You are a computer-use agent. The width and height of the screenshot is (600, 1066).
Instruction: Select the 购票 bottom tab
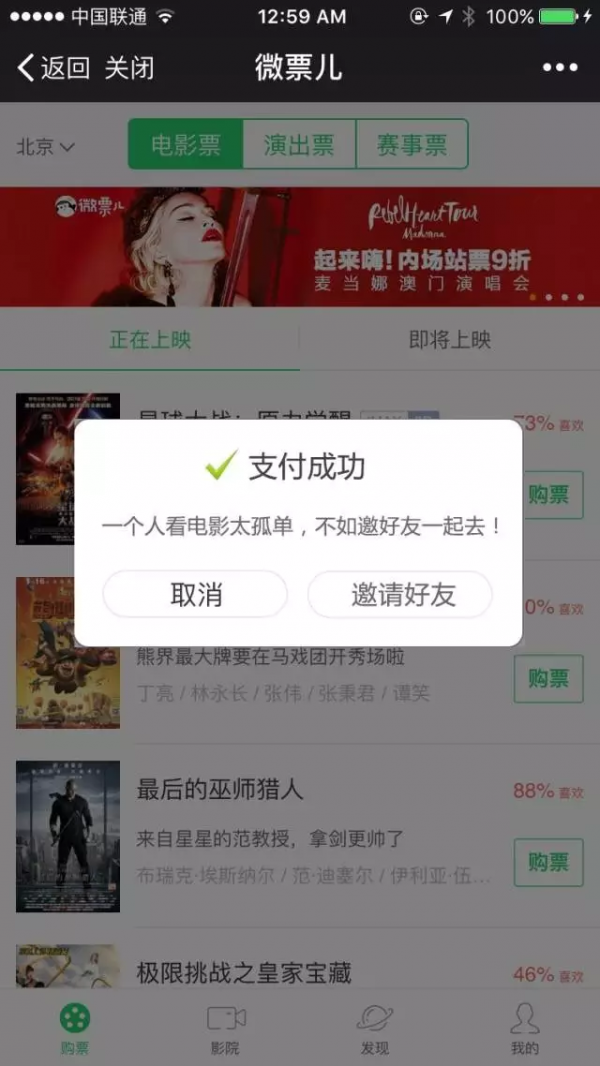tap(75, 1029)
